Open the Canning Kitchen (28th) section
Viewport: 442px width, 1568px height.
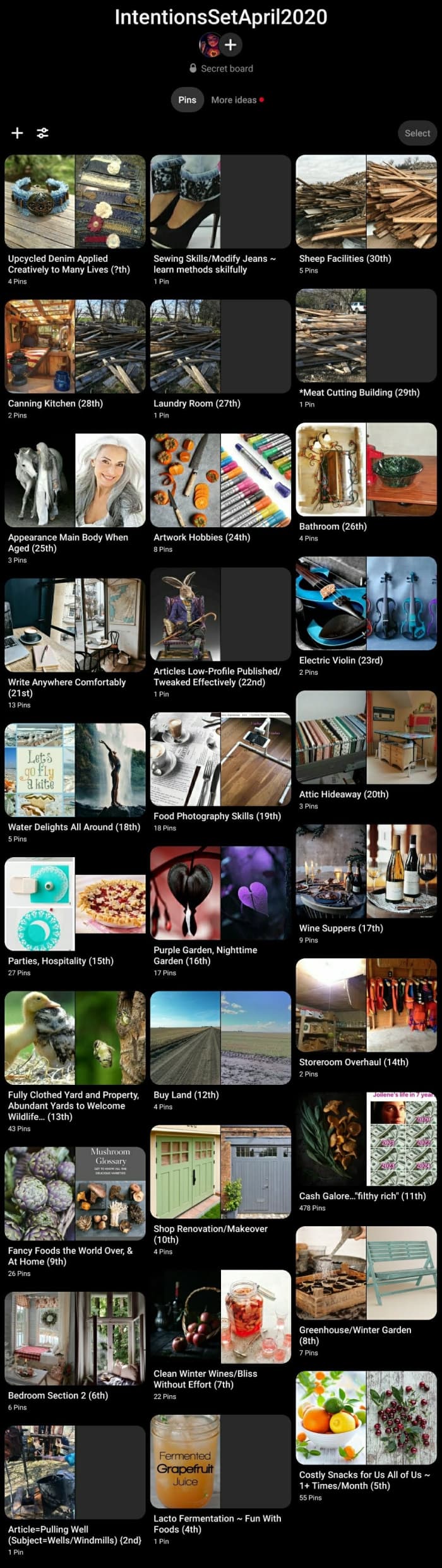pyautogui.click(x=75, y=346)
